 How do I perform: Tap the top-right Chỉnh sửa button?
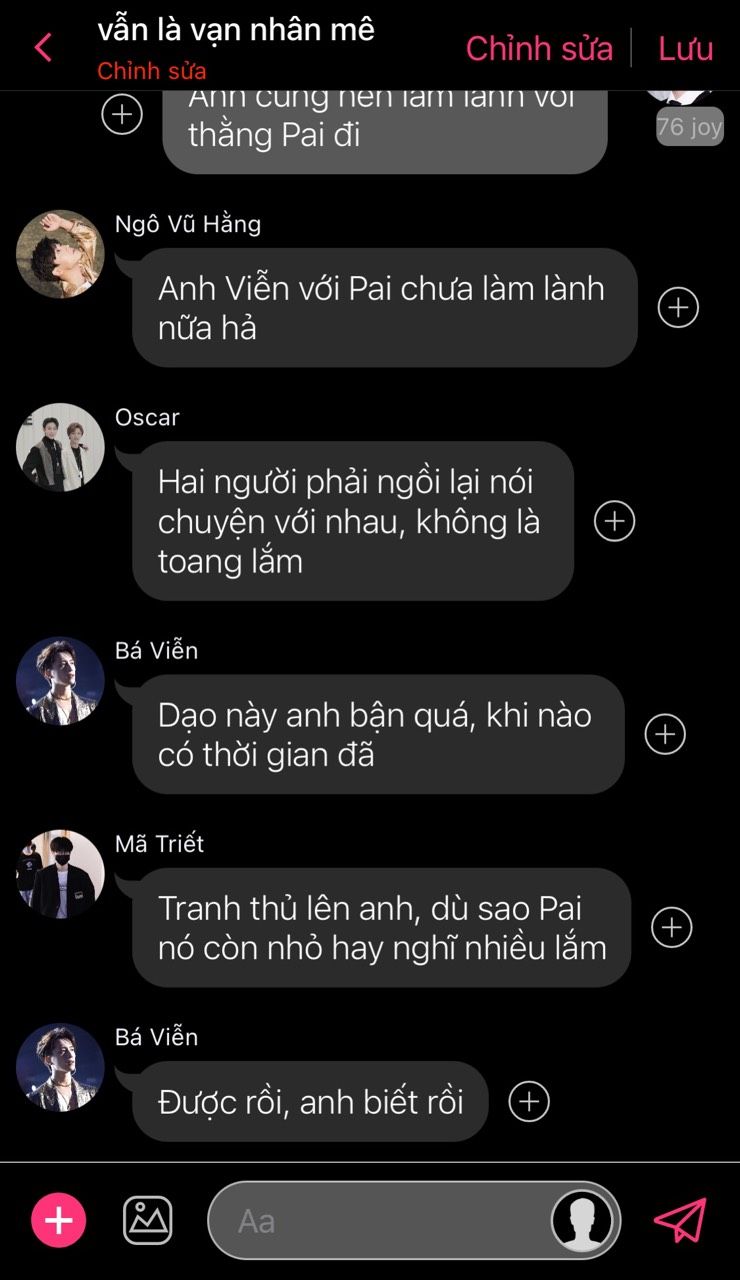[539, 48]
